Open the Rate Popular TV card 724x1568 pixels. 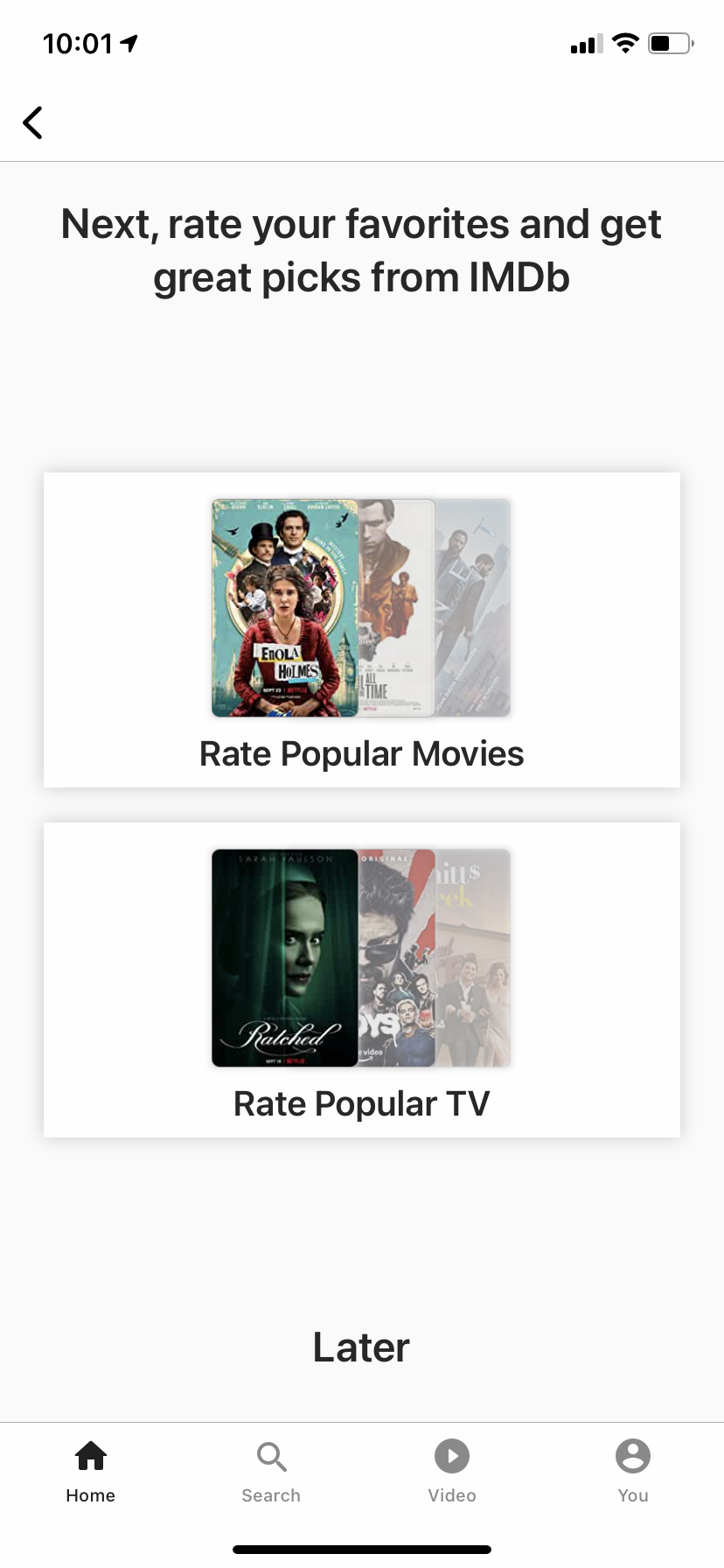tap(362, 980)
